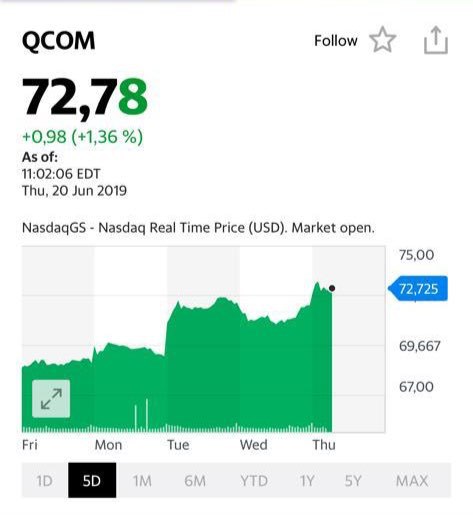This screenshot has height=515, width=473.
Task: Show the 6M chart range
Action: click(195, 481)
